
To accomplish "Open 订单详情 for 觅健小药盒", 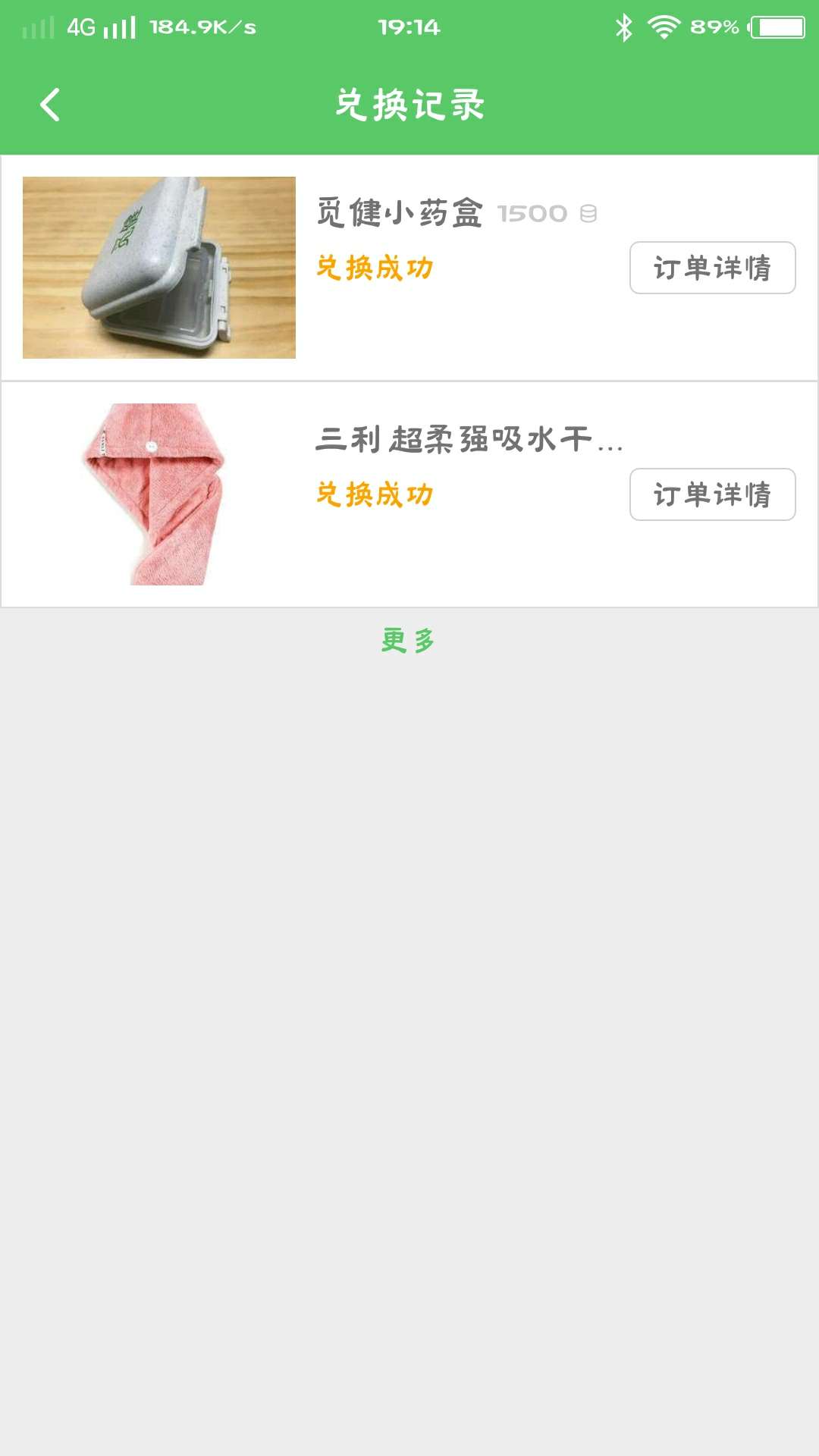I will pos(711,267).
